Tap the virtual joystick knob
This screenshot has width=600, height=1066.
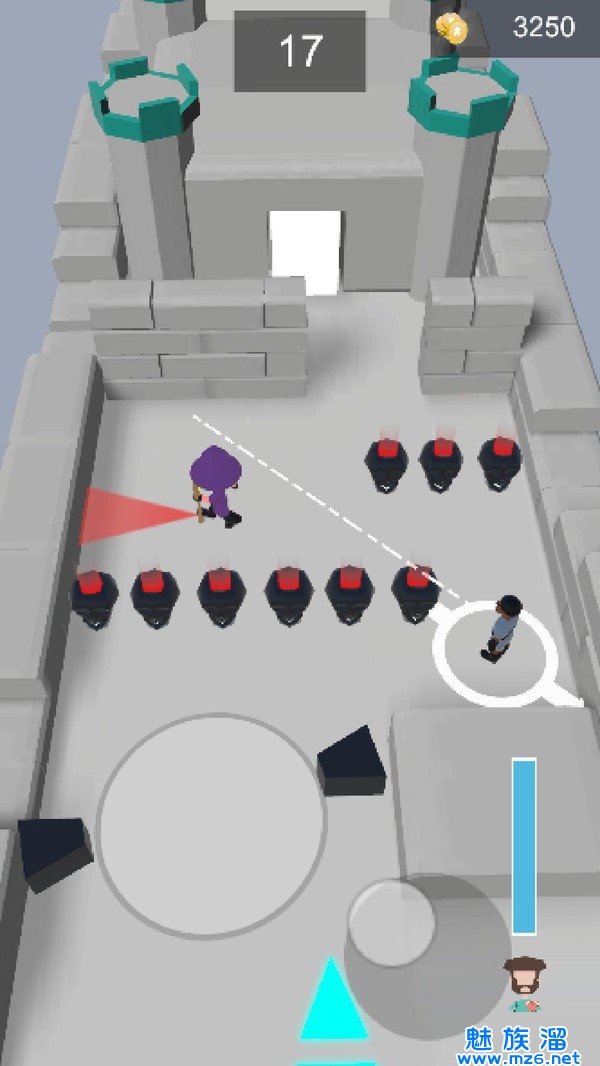(x=392, y=923)
